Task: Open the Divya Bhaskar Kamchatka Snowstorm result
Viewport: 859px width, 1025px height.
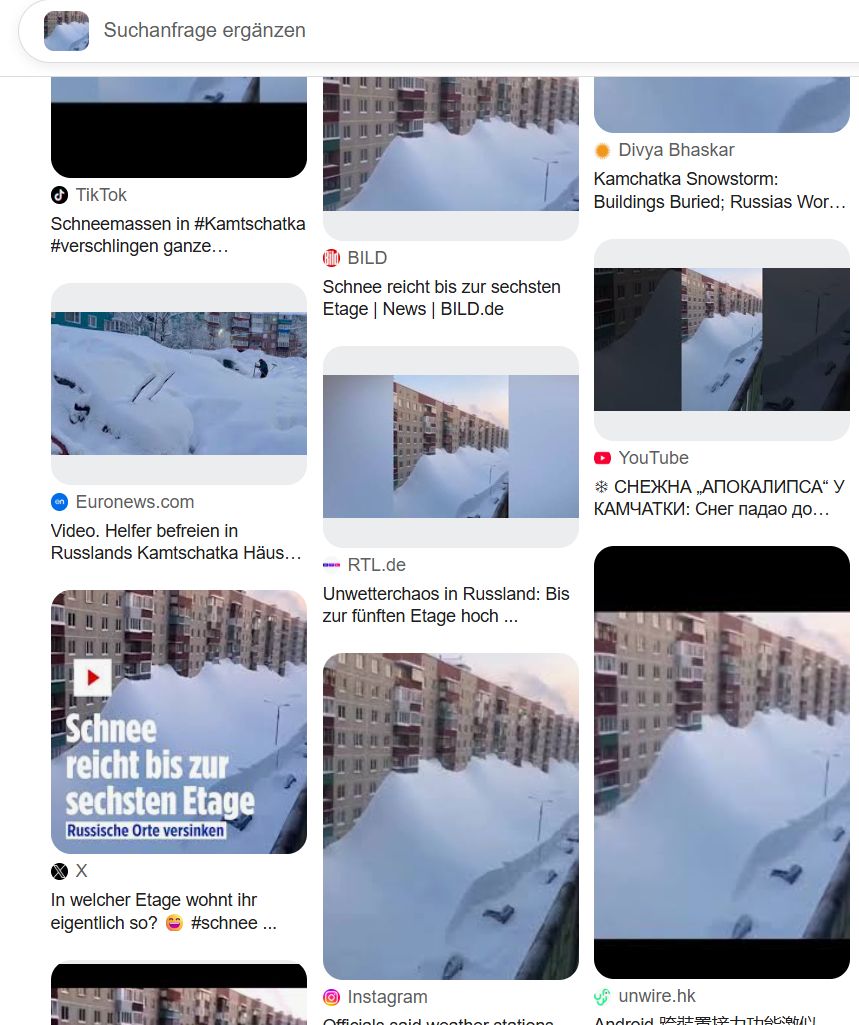Action: pos(719,190)
